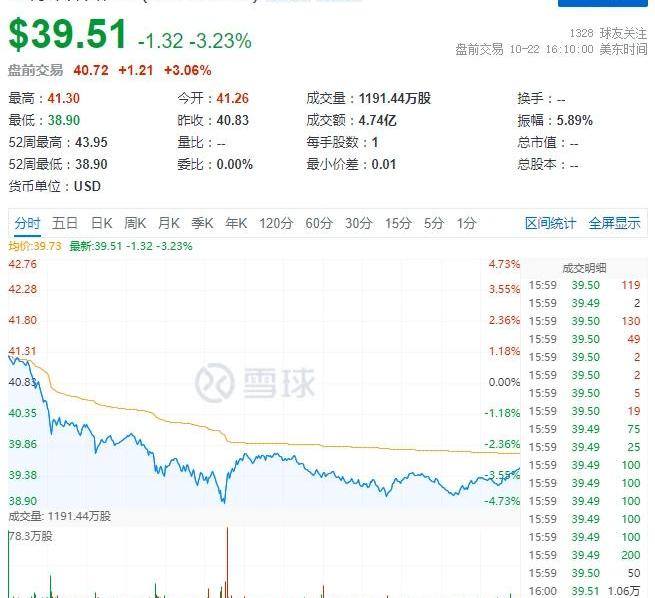Show the 5分 interval chart
This screenshot has height=598, width=655.
(x=433, y=223)
